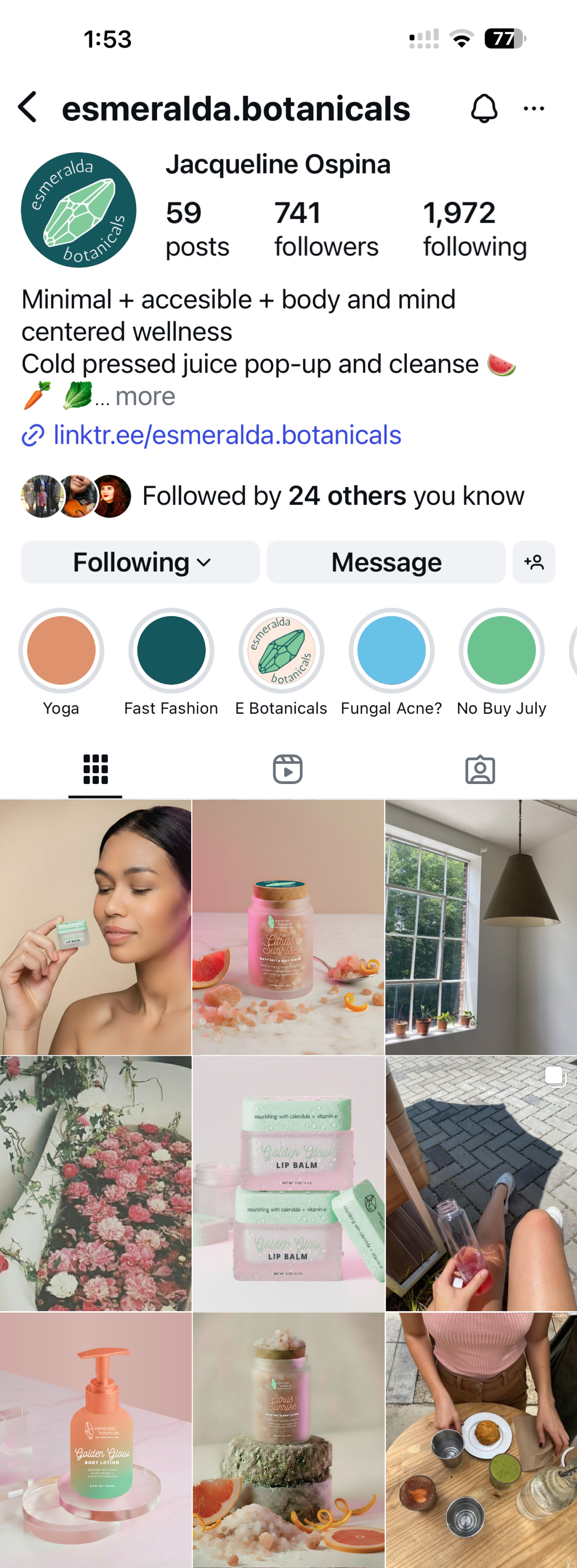Go back using the top arrow
This screenshot has height=1568, width=577.
[x=28, y=108]
